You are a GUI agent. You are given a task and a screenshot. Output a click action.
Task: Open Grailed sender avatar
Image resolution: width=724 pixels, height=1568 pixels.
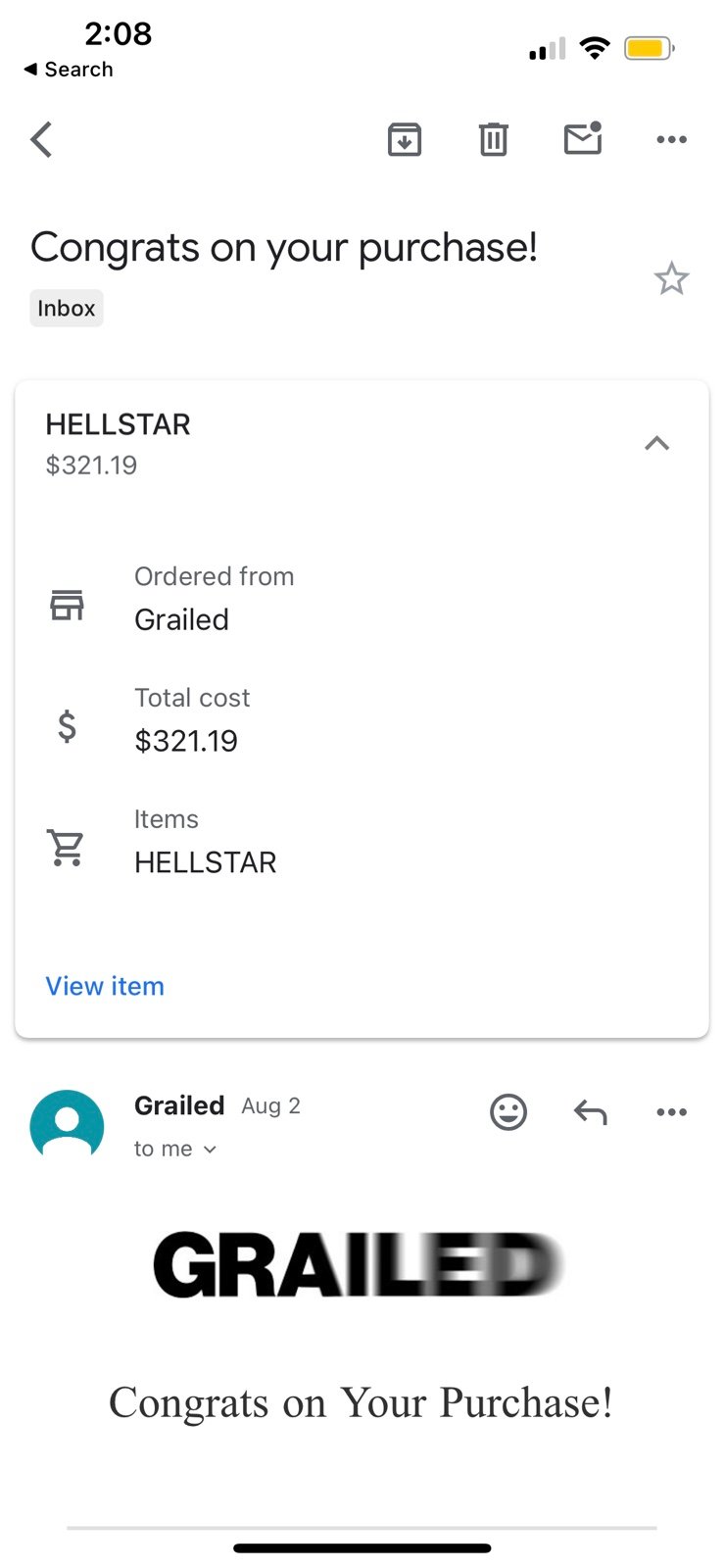[x=67, y=1126]
